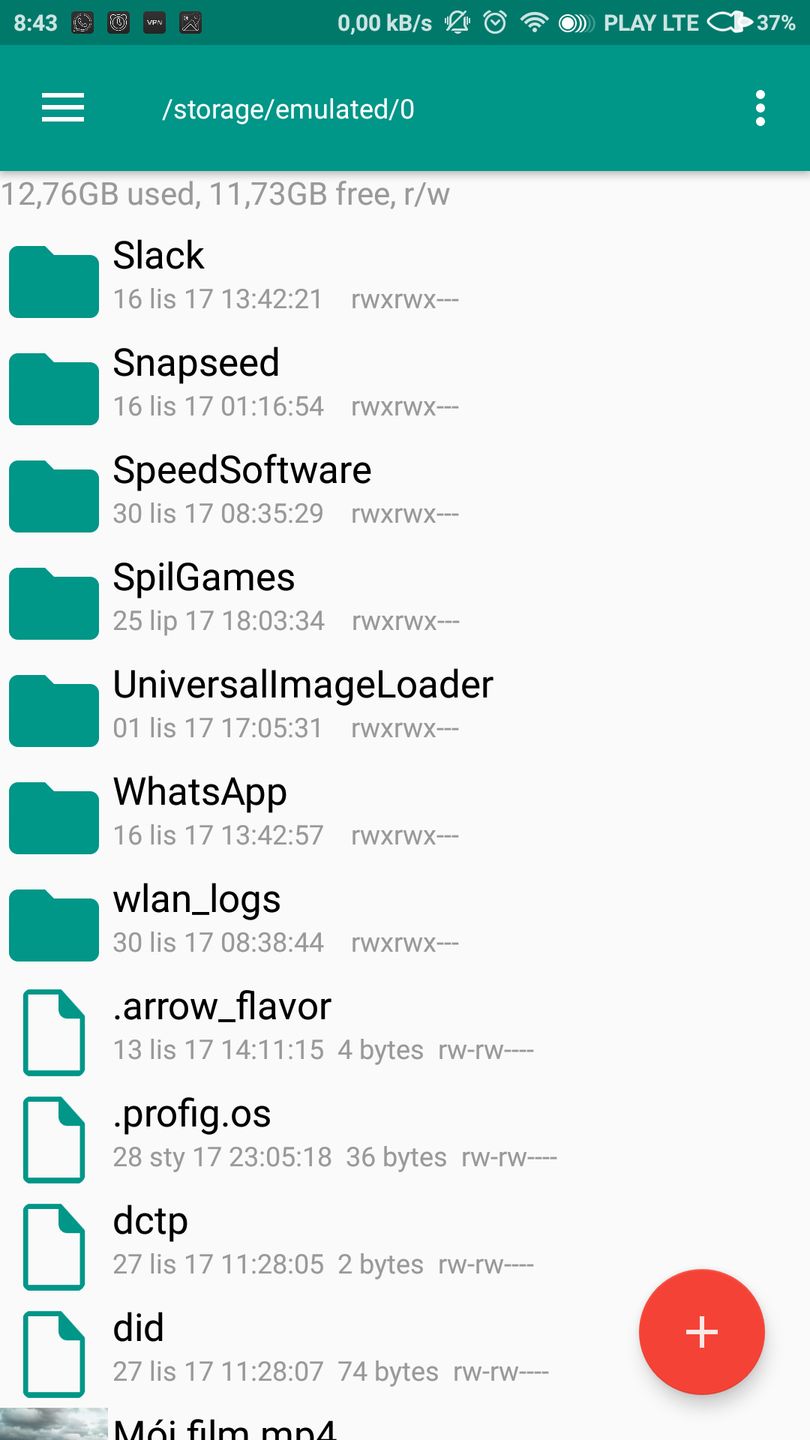Open the Snapseed folder icon
This screenshot has width=810, height=1440.
click(x=53, y=388)
